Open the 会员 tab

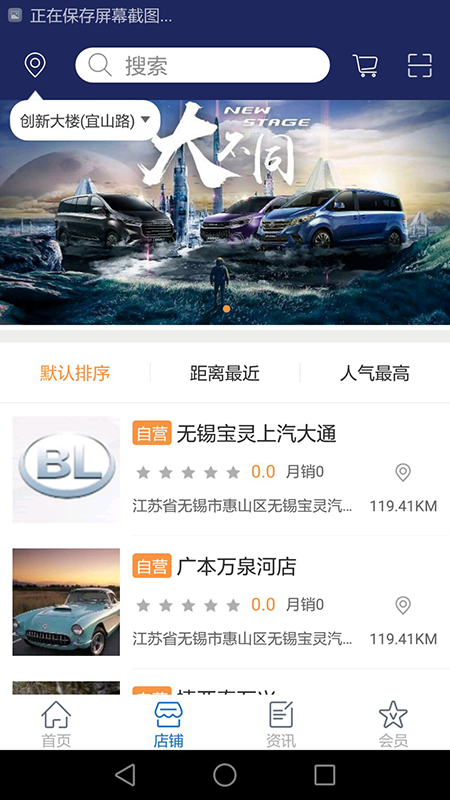[393, 723]
